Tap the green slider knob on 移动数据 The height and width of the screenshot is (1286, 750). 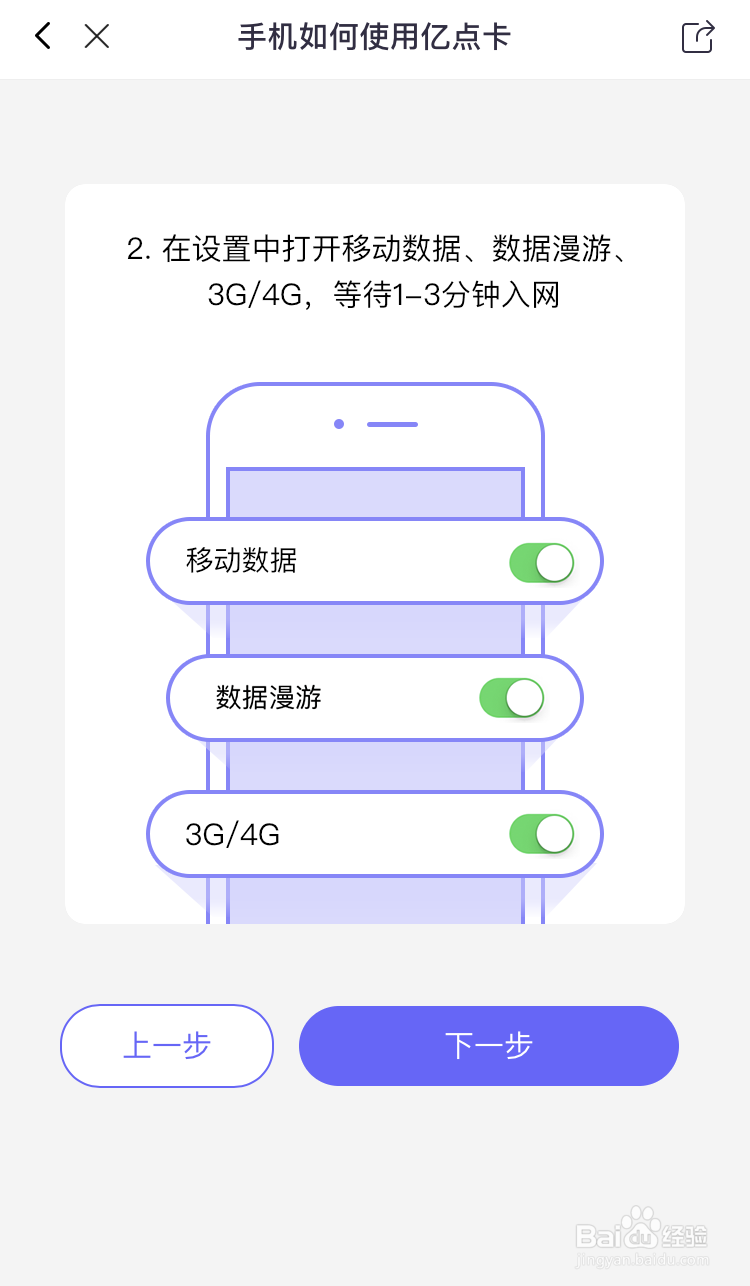pyautogui.click(x=558, y=561)
